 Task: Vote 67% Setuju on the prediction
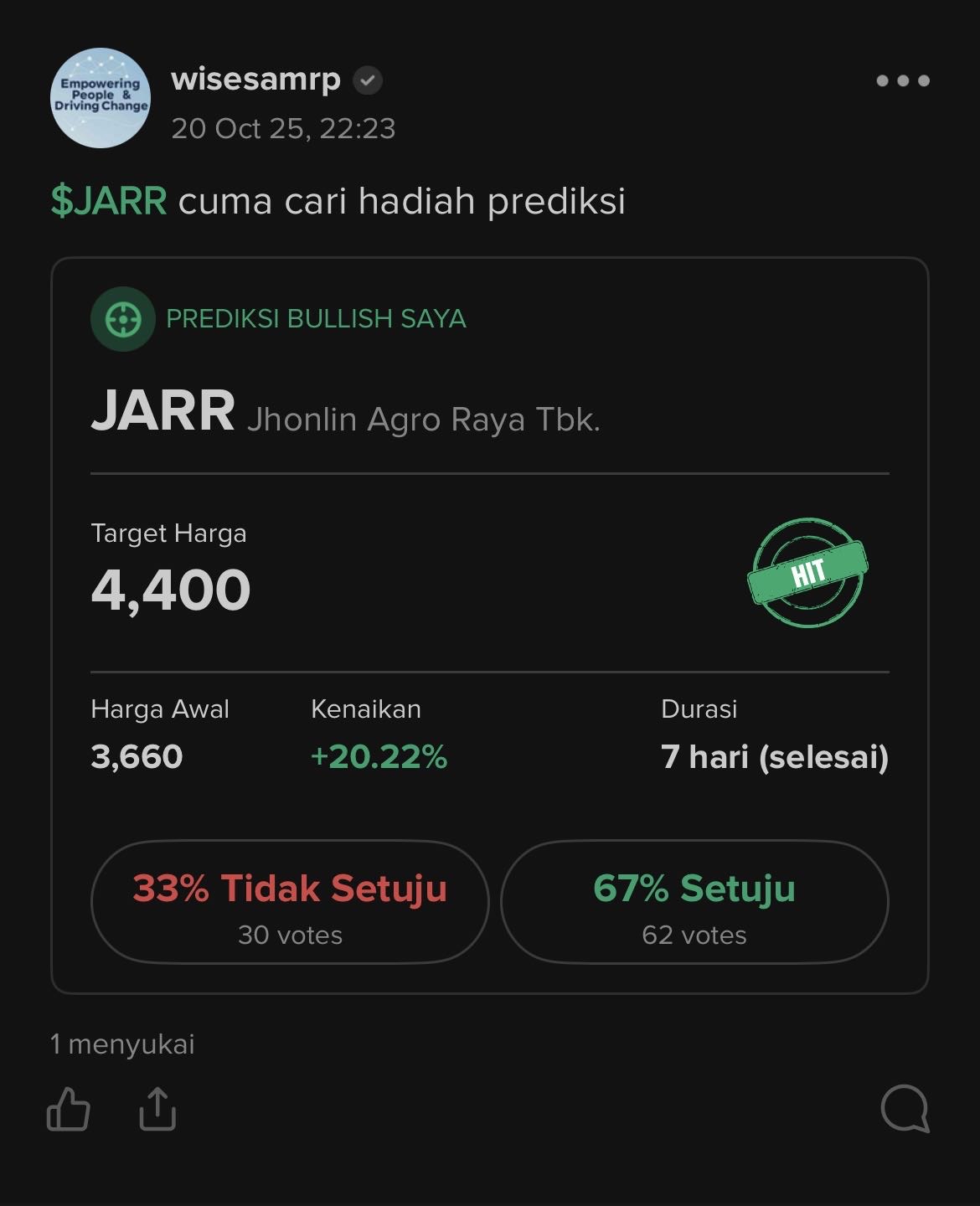click(x=696, y=903)
